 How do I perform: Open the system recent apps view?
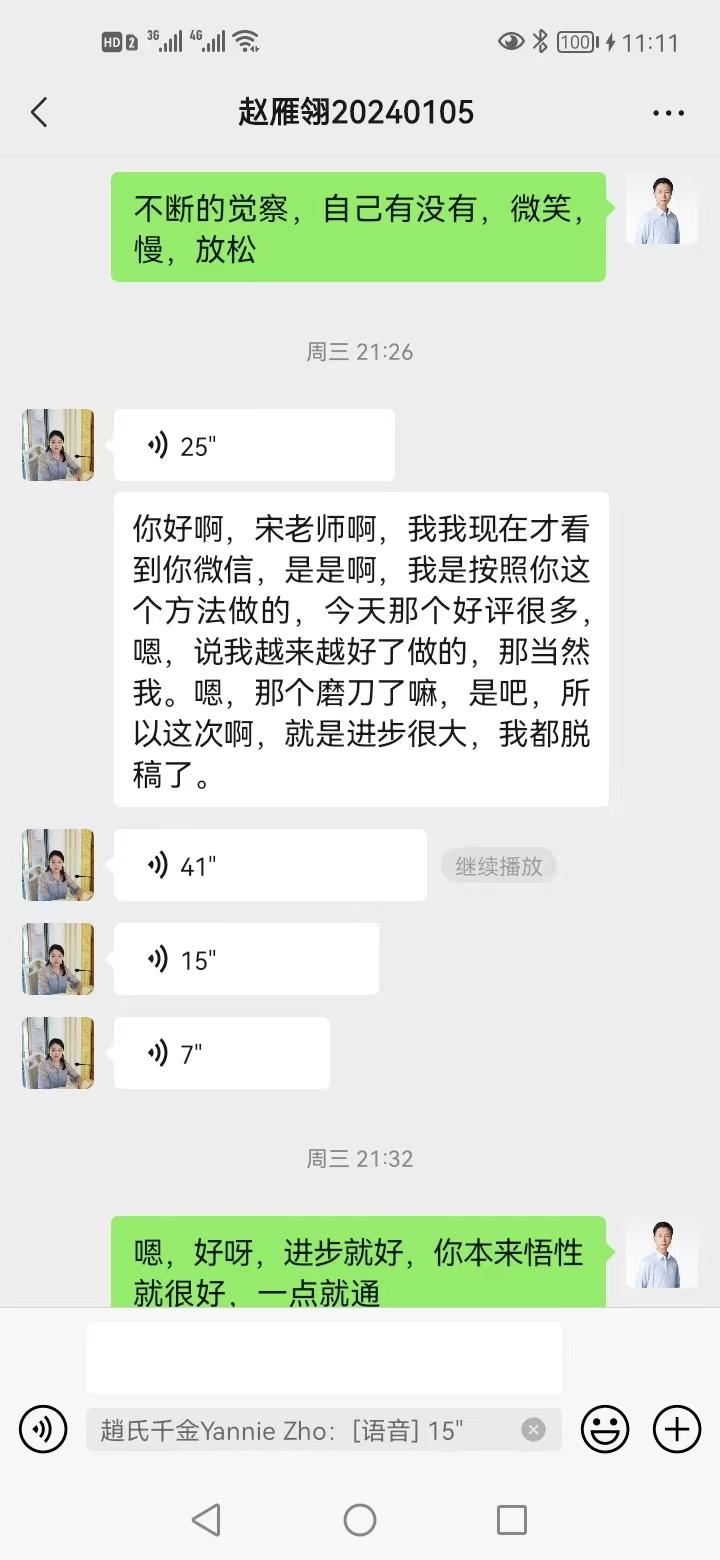coord(511,1520)
